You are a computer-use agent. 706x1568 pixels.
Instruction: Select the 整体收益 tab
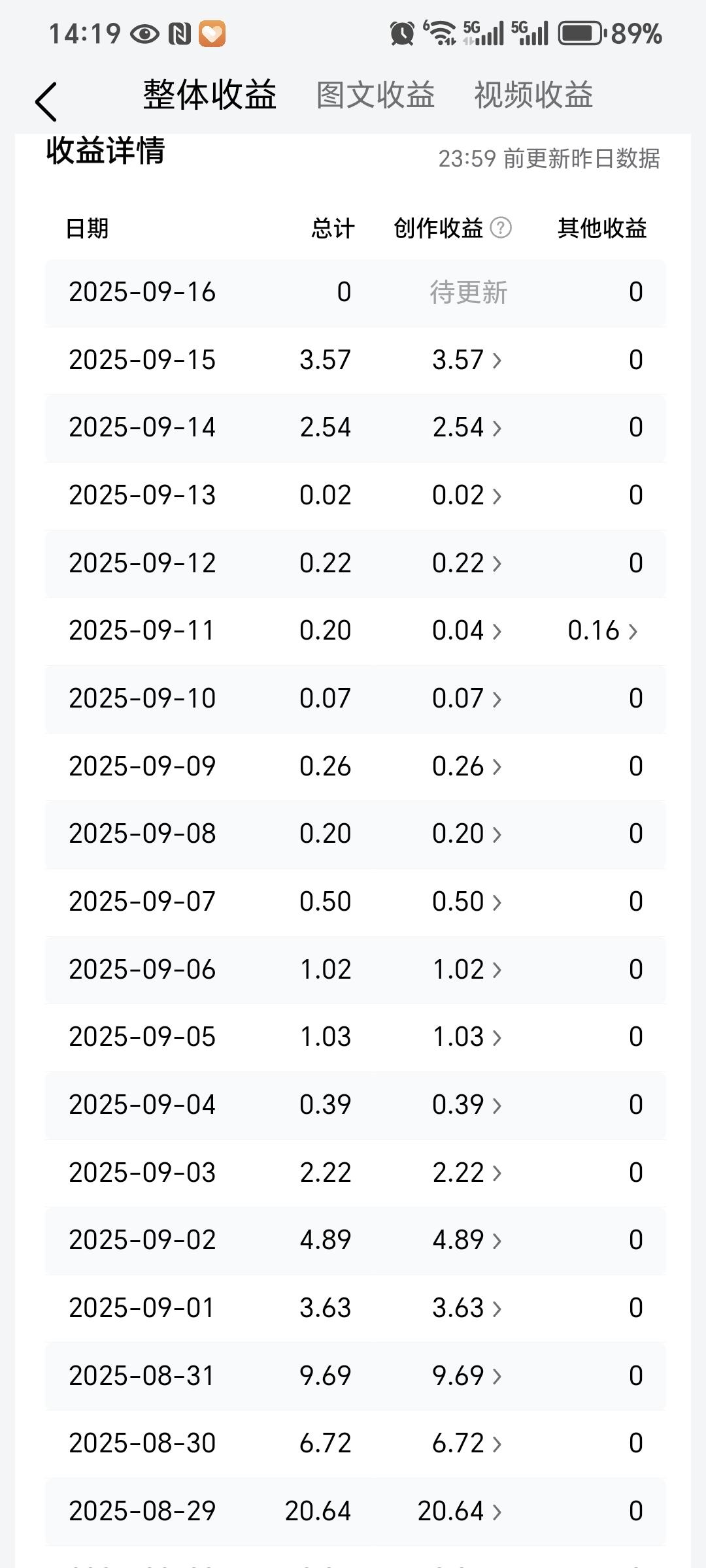tap(210, 95)
